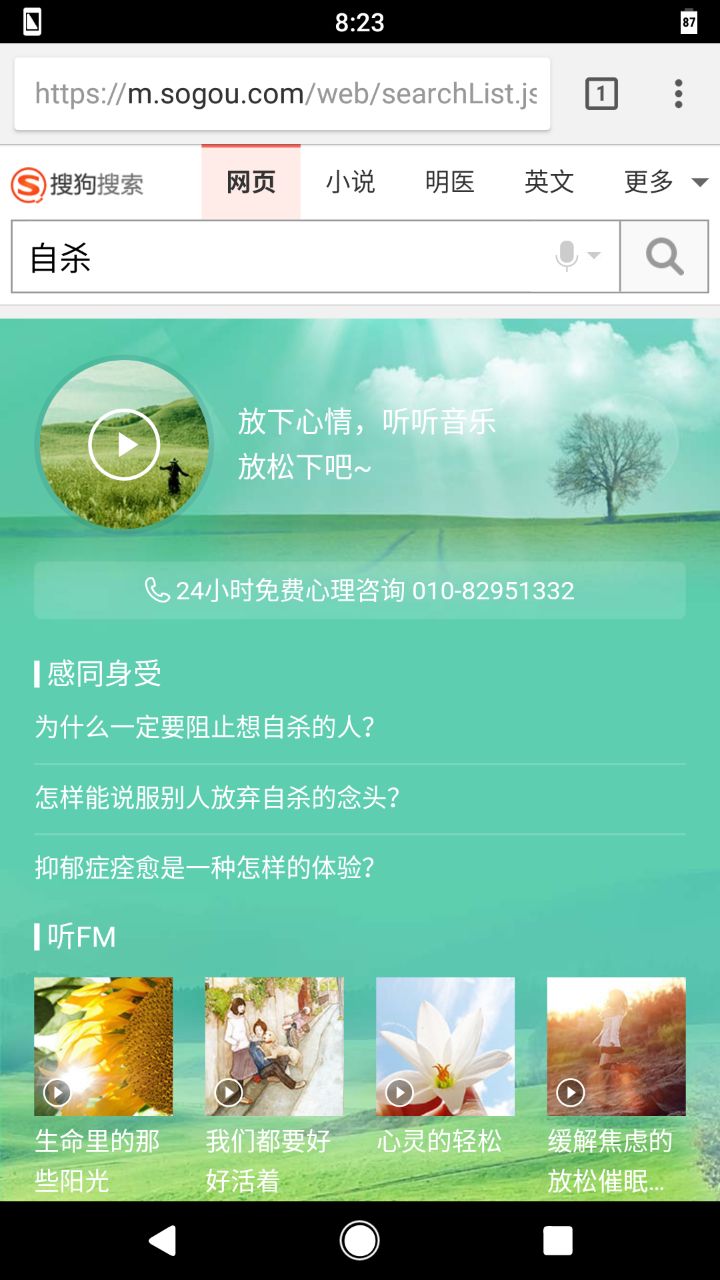
Task: Tap the search field containing 自杀
Action: 280,257
